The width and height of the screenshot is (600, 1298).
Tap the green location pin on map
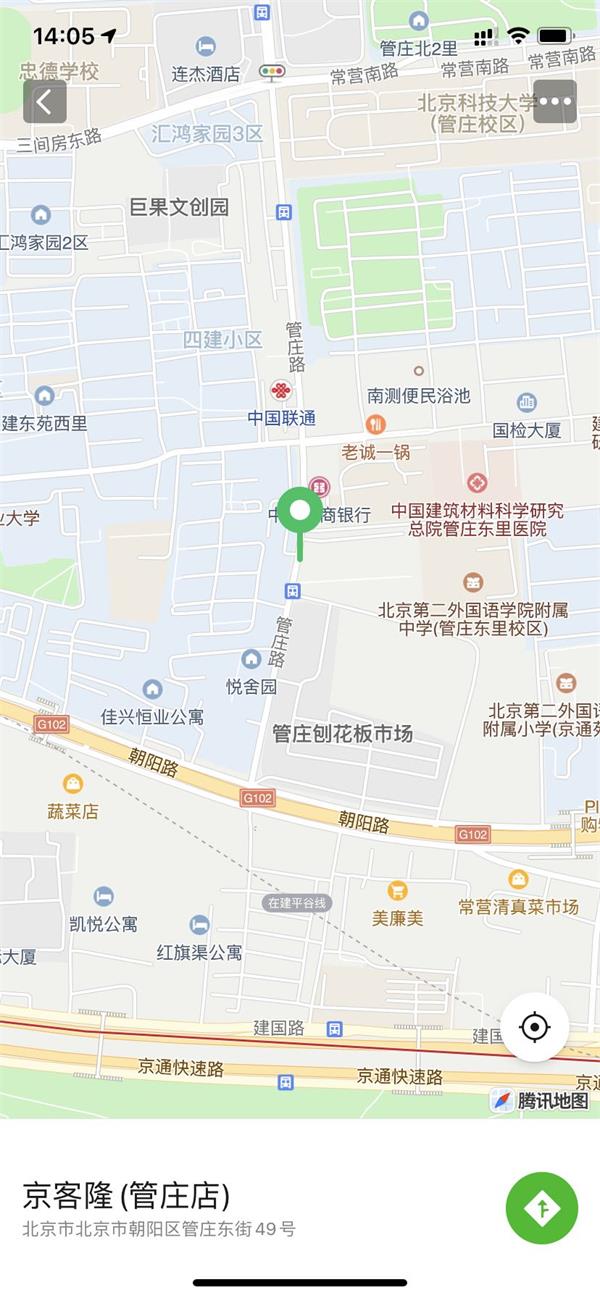click(299, 513)
